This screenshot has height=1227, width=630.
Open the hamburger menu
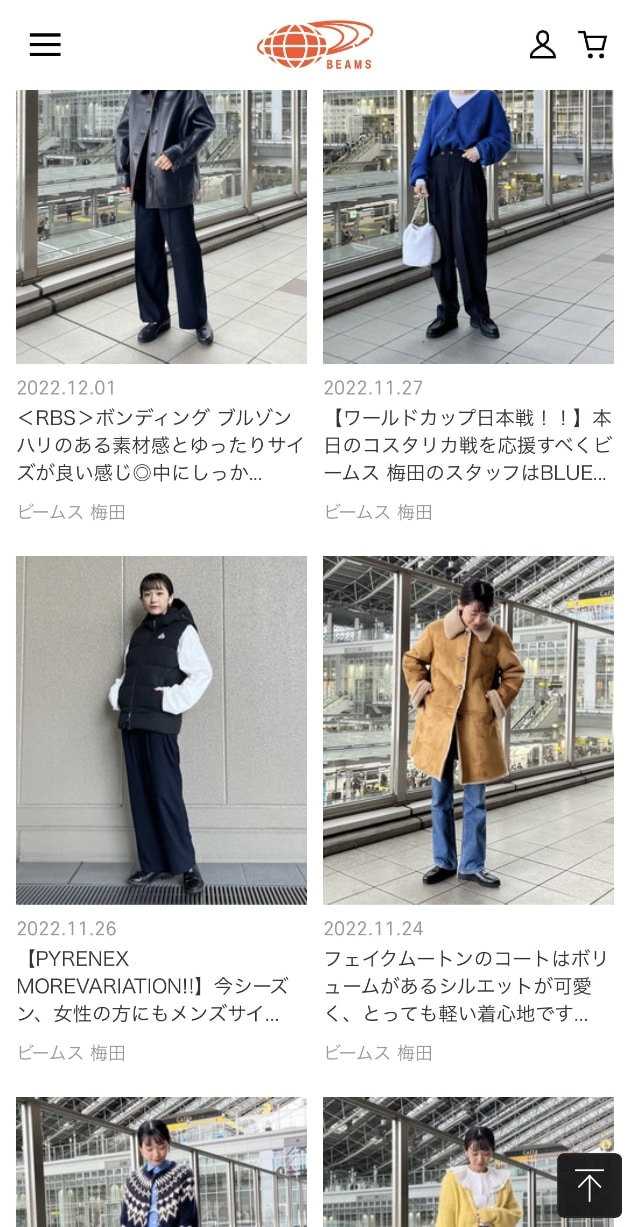click(x=45, y=45)
